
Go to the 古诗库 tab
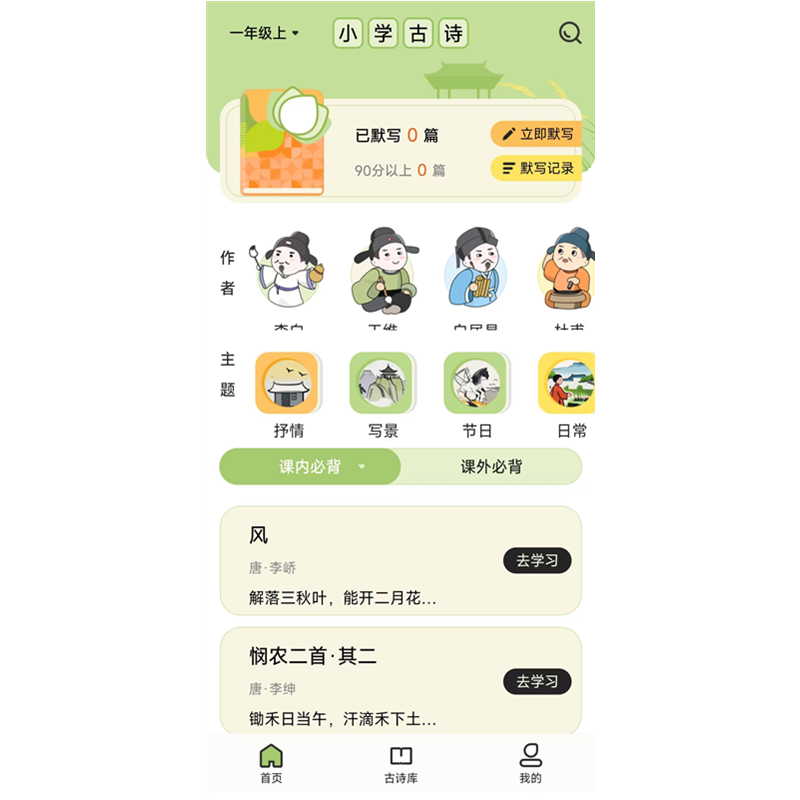400,765
